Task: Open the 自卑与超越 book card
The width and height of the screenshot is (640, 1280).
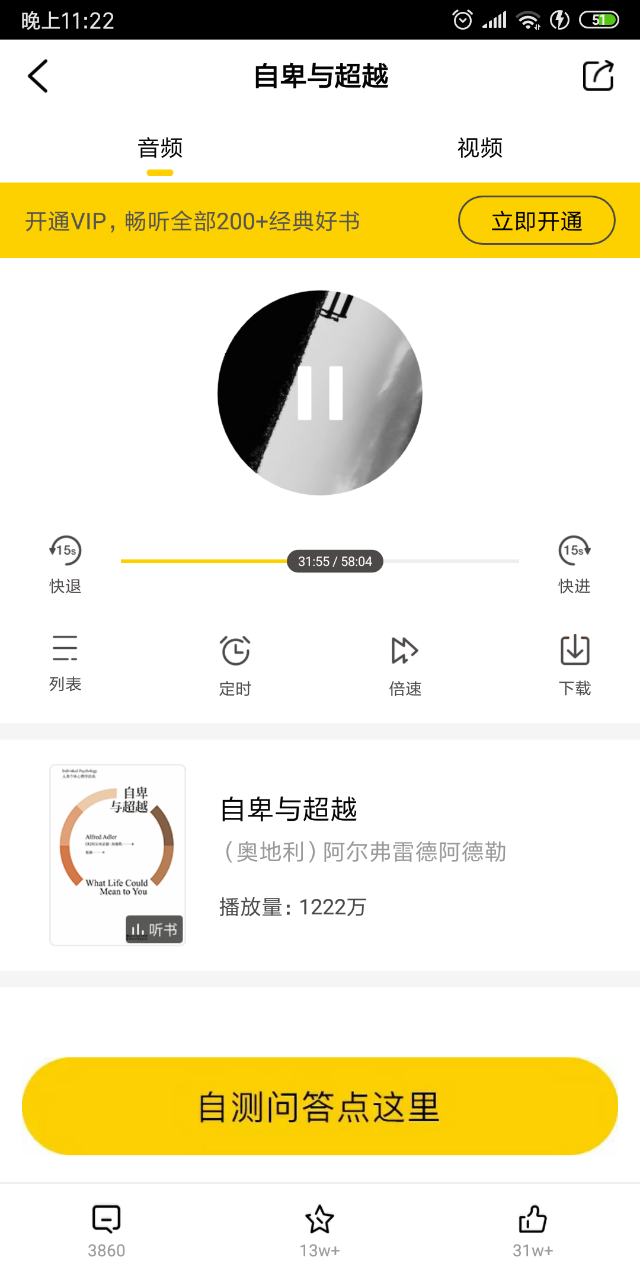Action: [320, 855]
